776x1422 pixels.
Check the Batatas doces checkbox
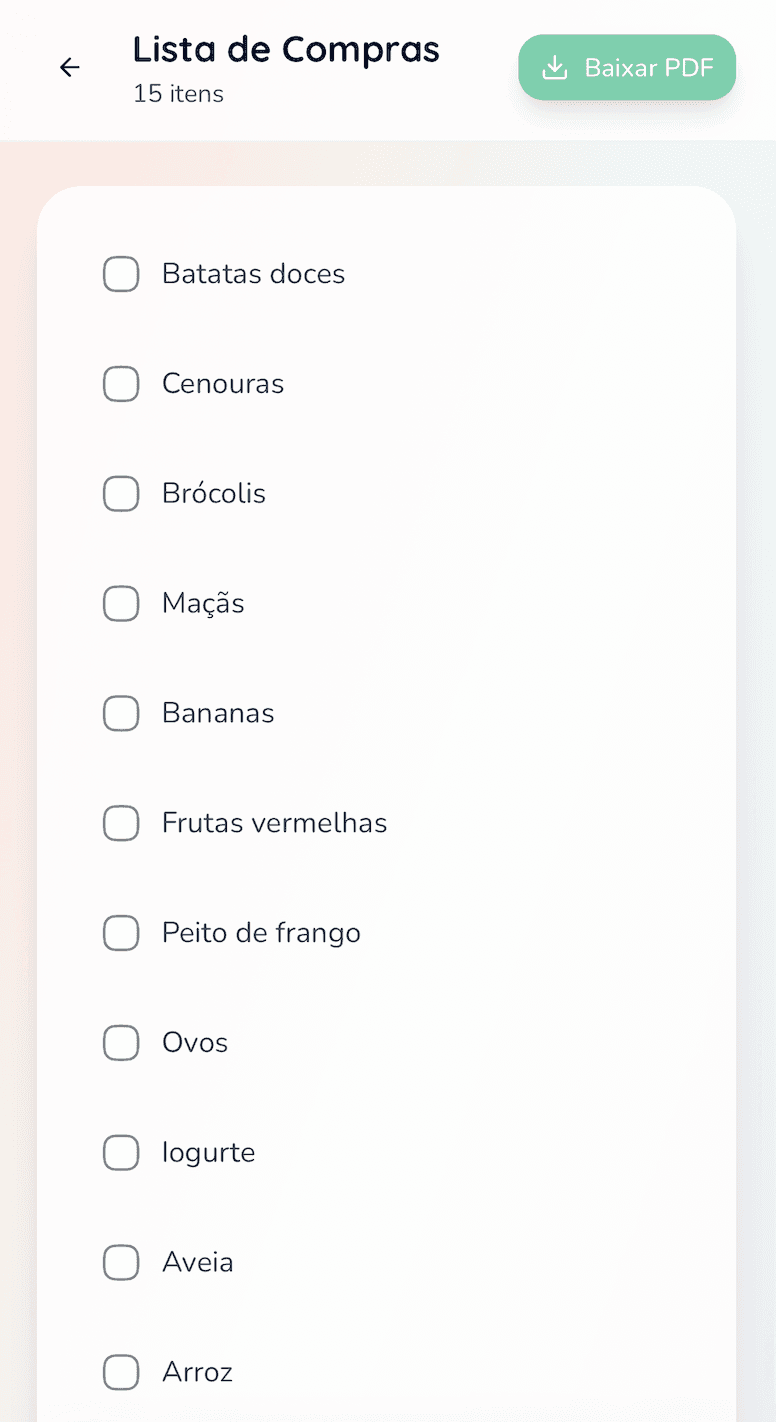(x=121, y=273)
